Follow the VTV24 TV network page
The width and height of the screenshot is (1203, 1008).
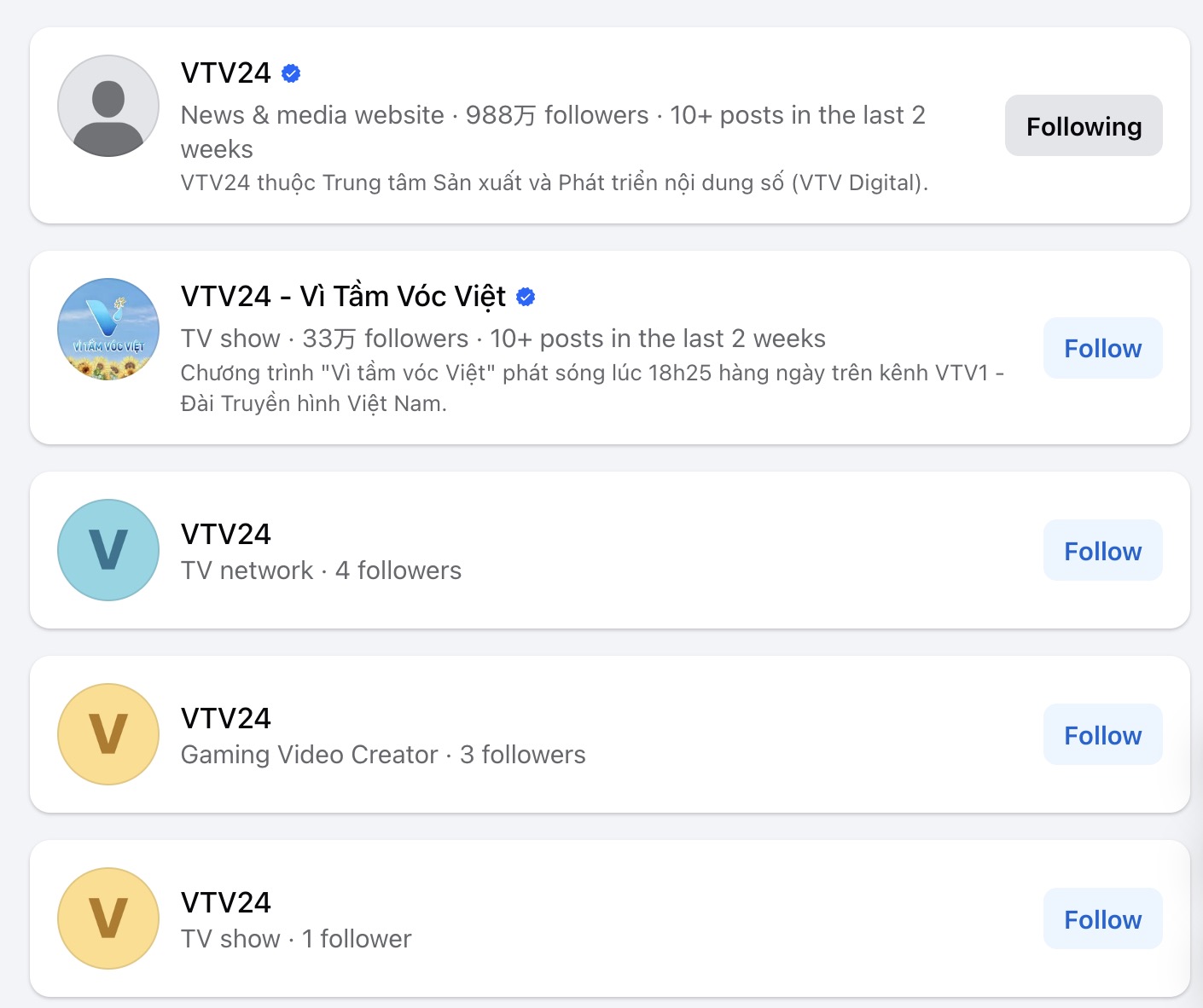1101,551
